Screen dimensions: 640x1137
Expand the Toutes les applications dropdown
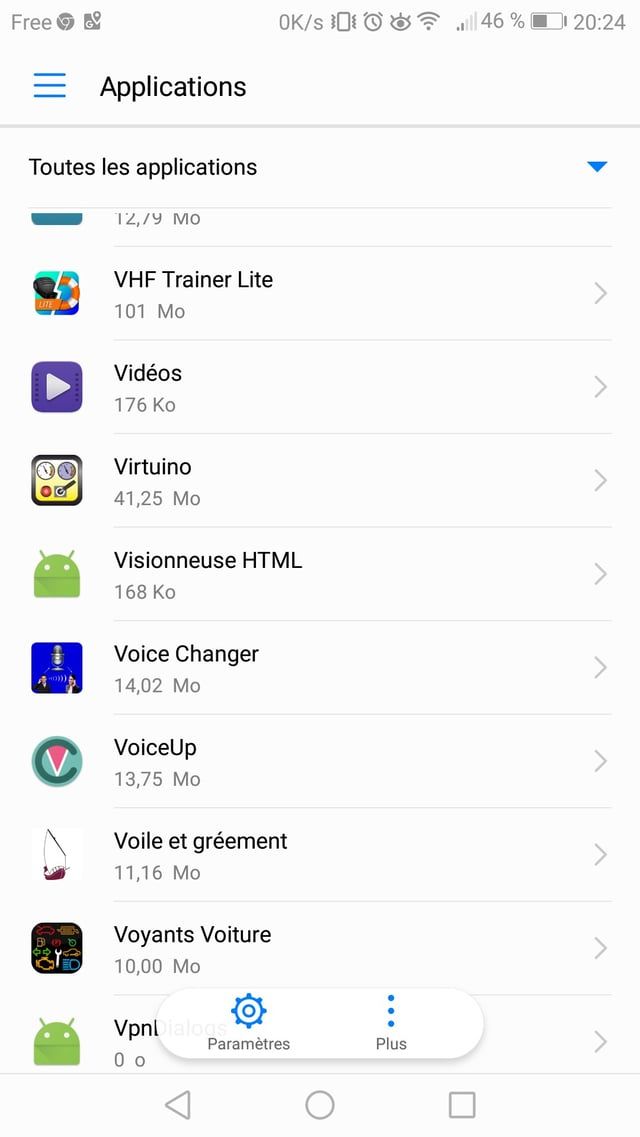coord(597,167)
